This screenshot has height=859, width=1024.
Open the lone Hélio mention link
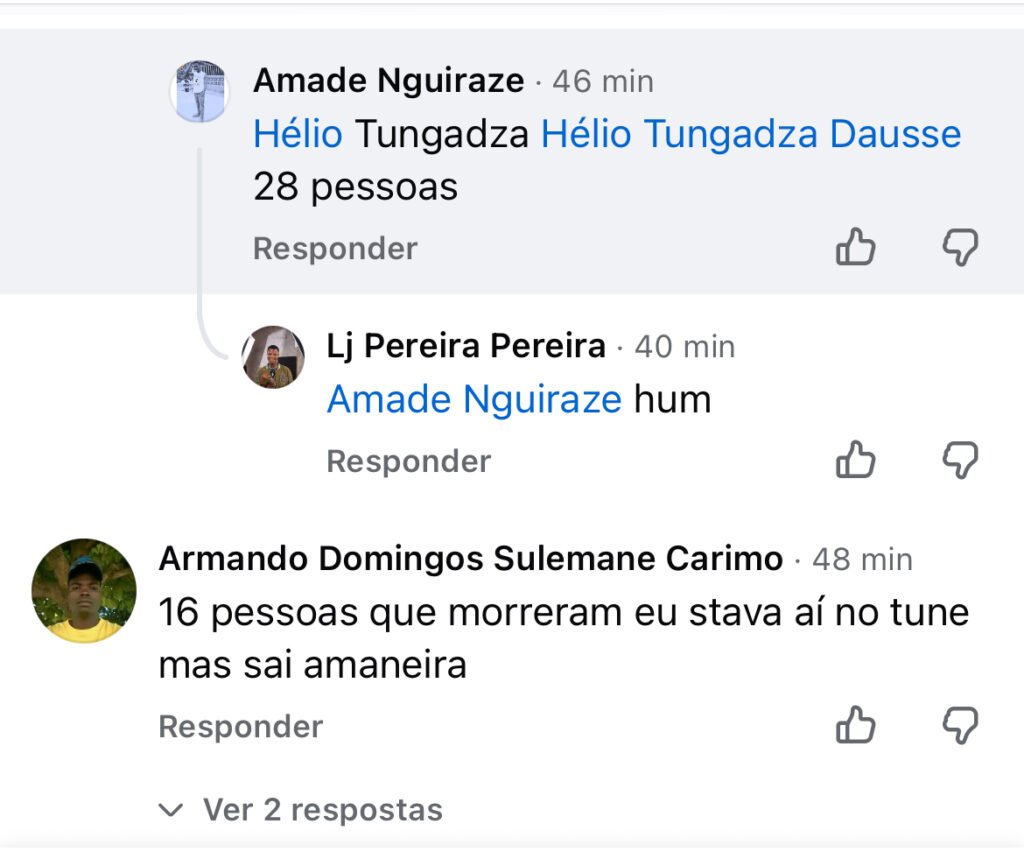(x=297, y=135)
